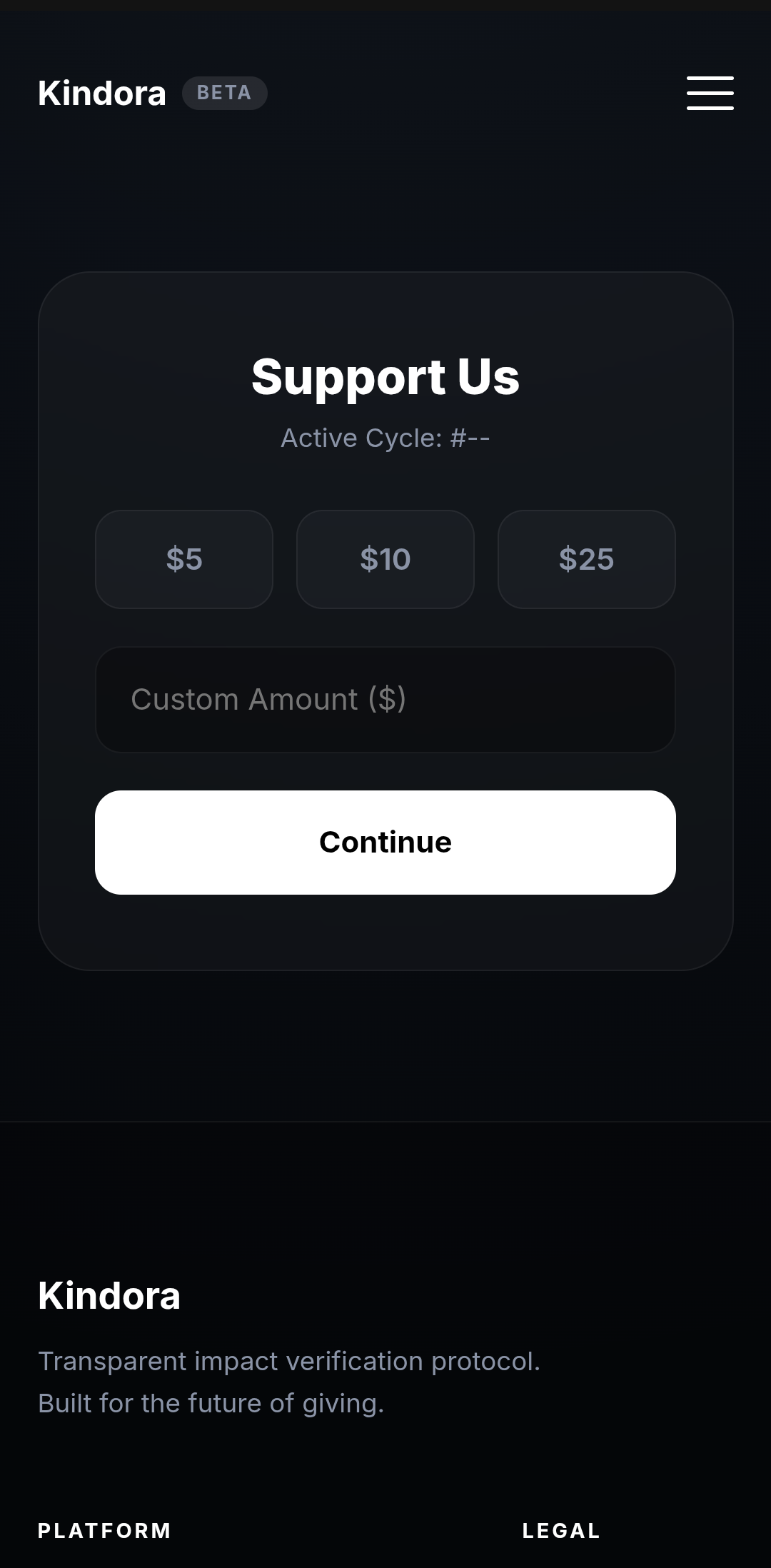Image resolution: width=771 pixels, height=1568 pixels.
Task: Click the Kindora logo in the header
Action: tap(101, 93)
